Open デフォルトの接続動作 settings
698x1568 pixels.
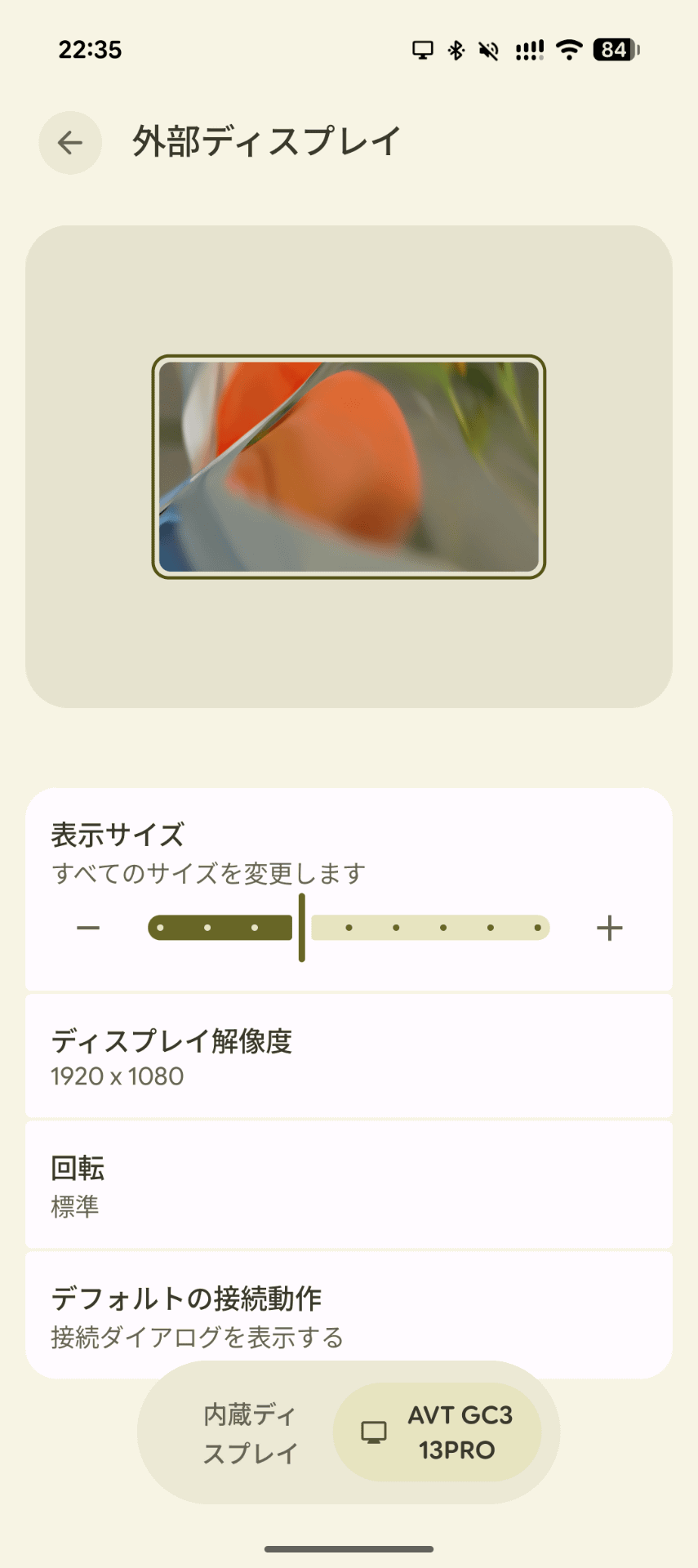click(349, 1315)
